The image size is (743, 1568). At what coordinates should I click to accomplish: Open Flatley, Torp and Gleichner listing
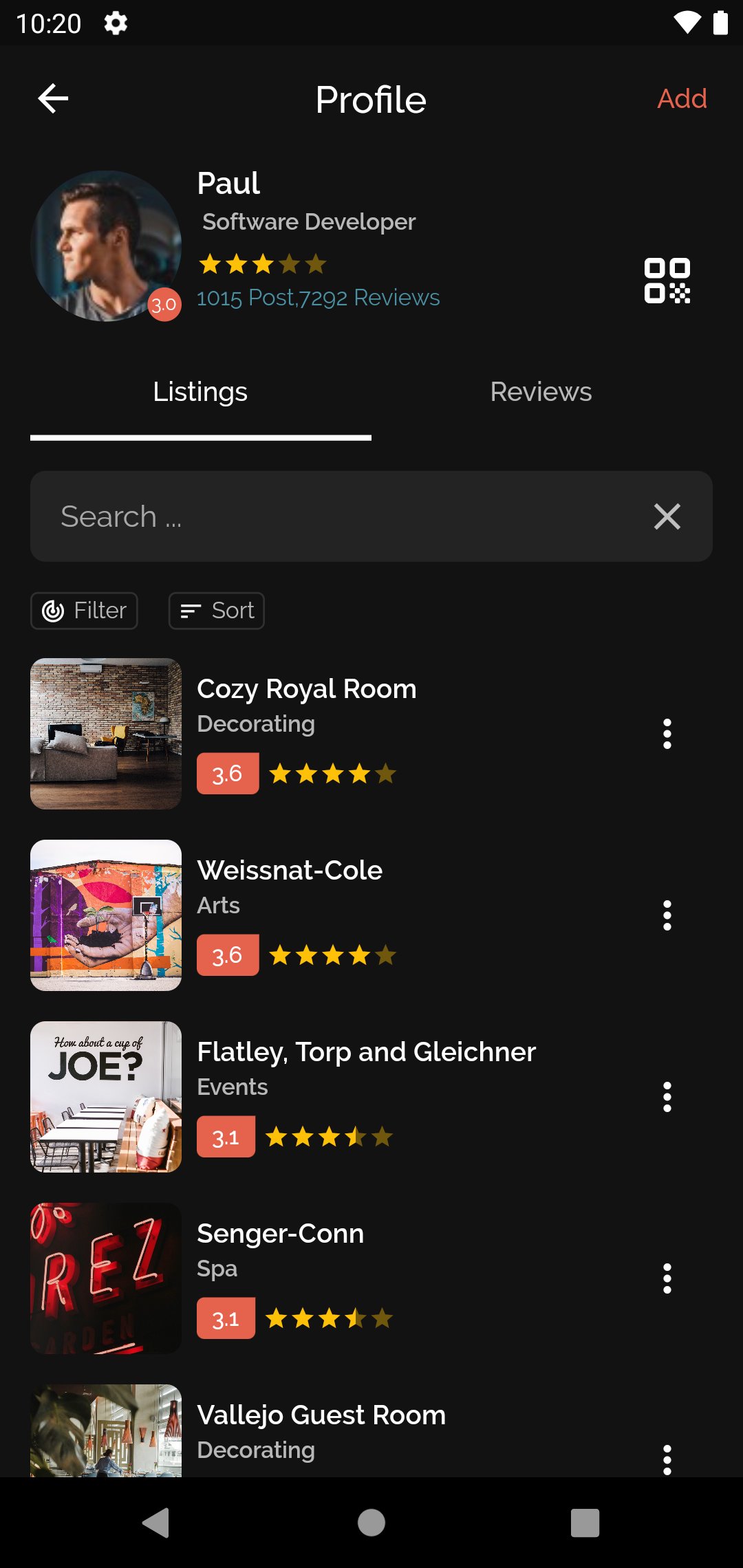coord(366,1052)
